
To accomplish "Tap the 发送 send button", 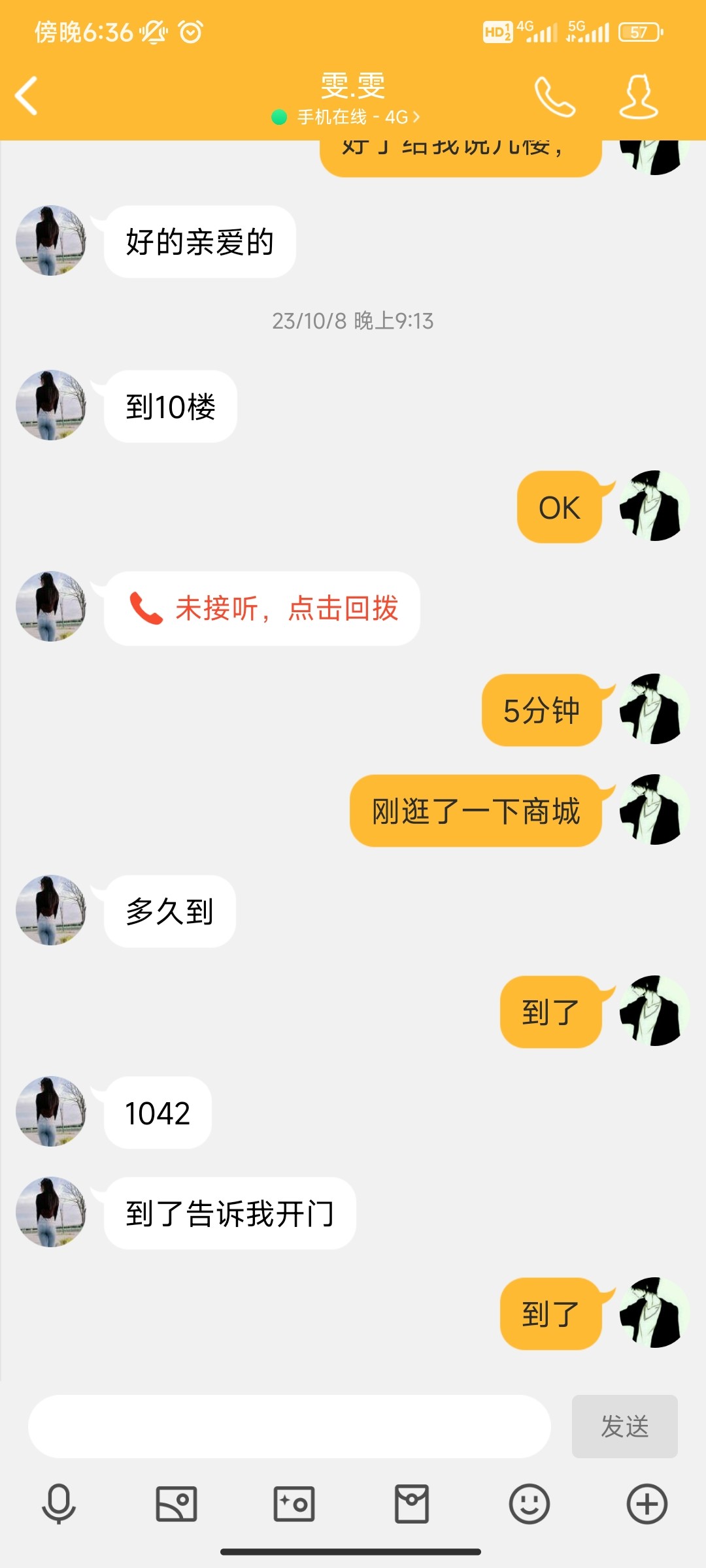I will (624, 1426).
